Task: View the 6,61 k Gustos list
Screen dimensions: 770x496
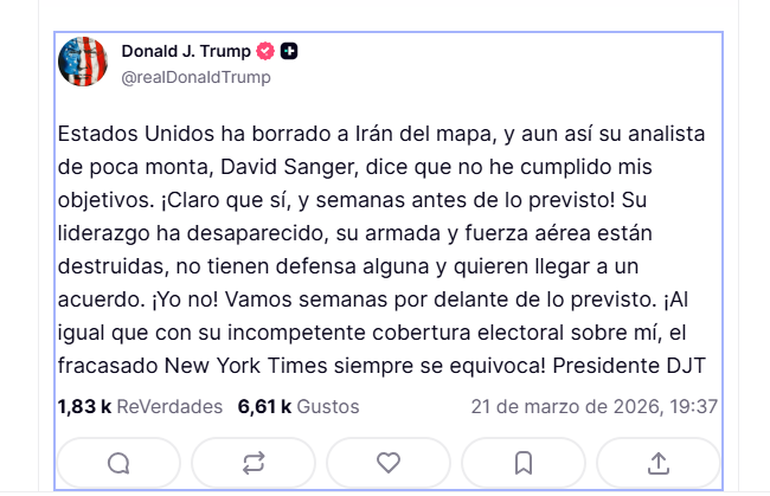Action: coord(298,407)
